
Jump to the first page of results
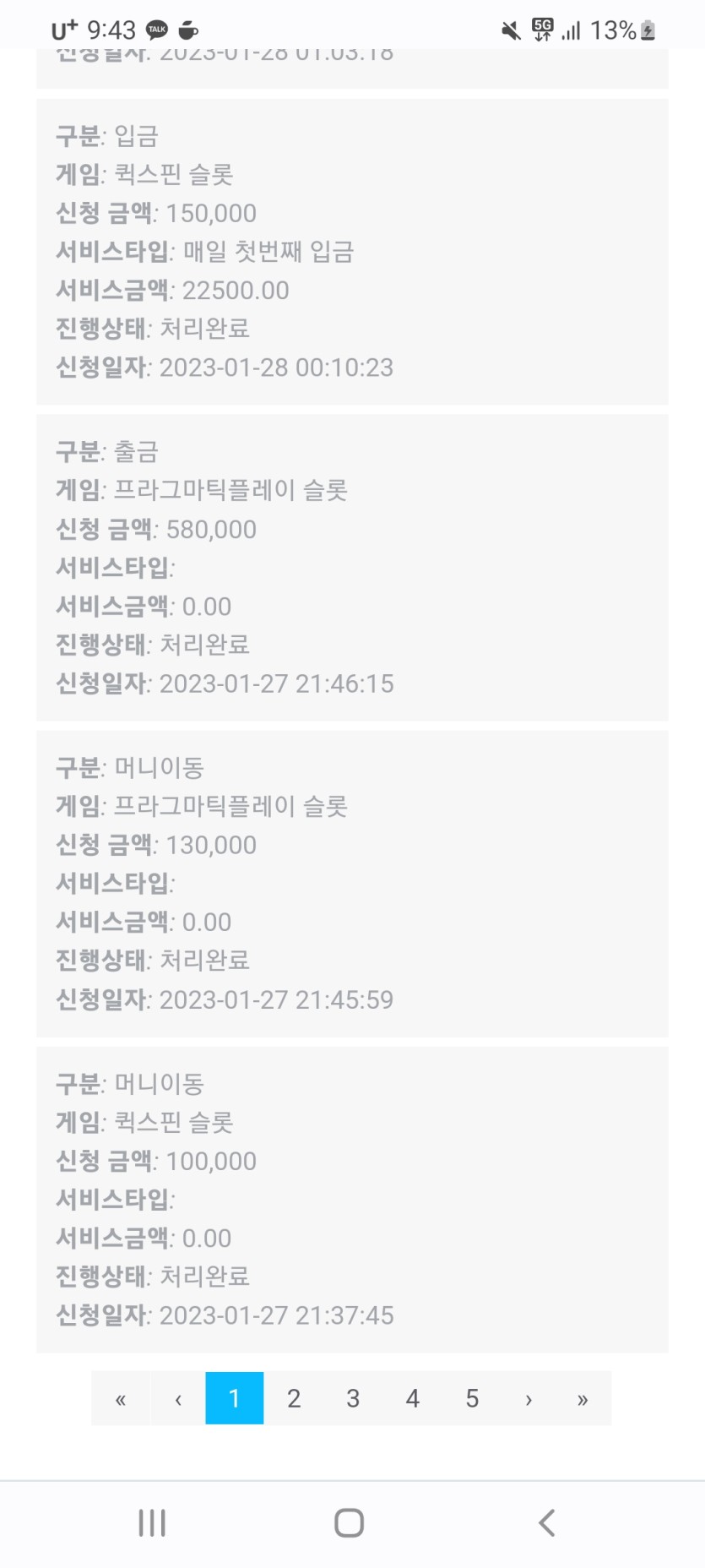pos(121,1399)
